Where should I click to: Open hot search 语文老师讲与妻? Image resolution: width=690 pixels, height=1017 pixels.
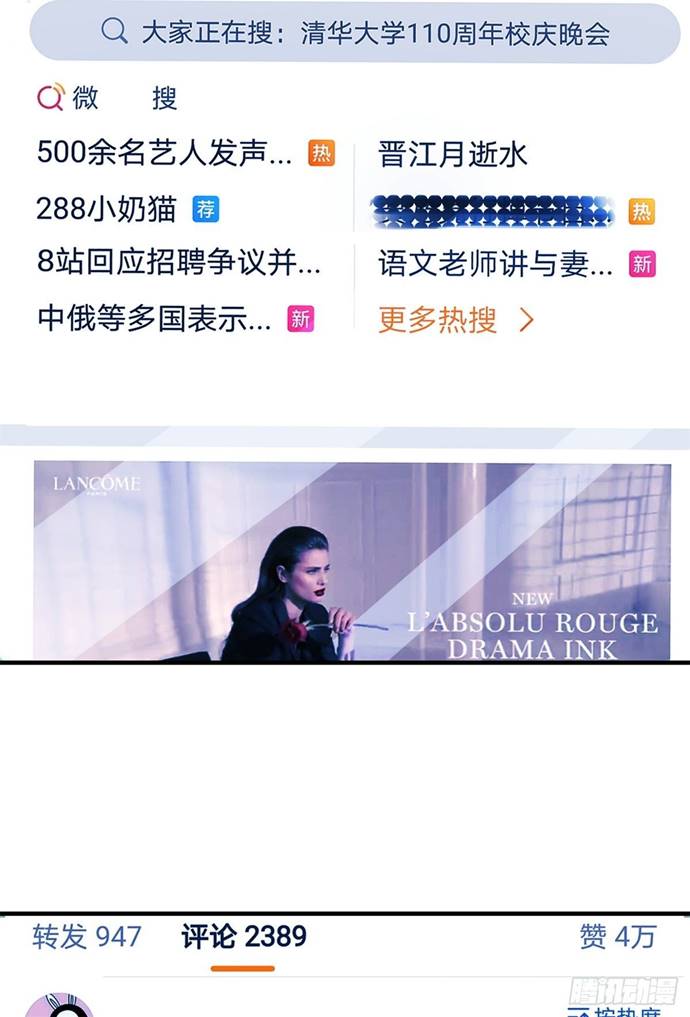click(496, 264)
